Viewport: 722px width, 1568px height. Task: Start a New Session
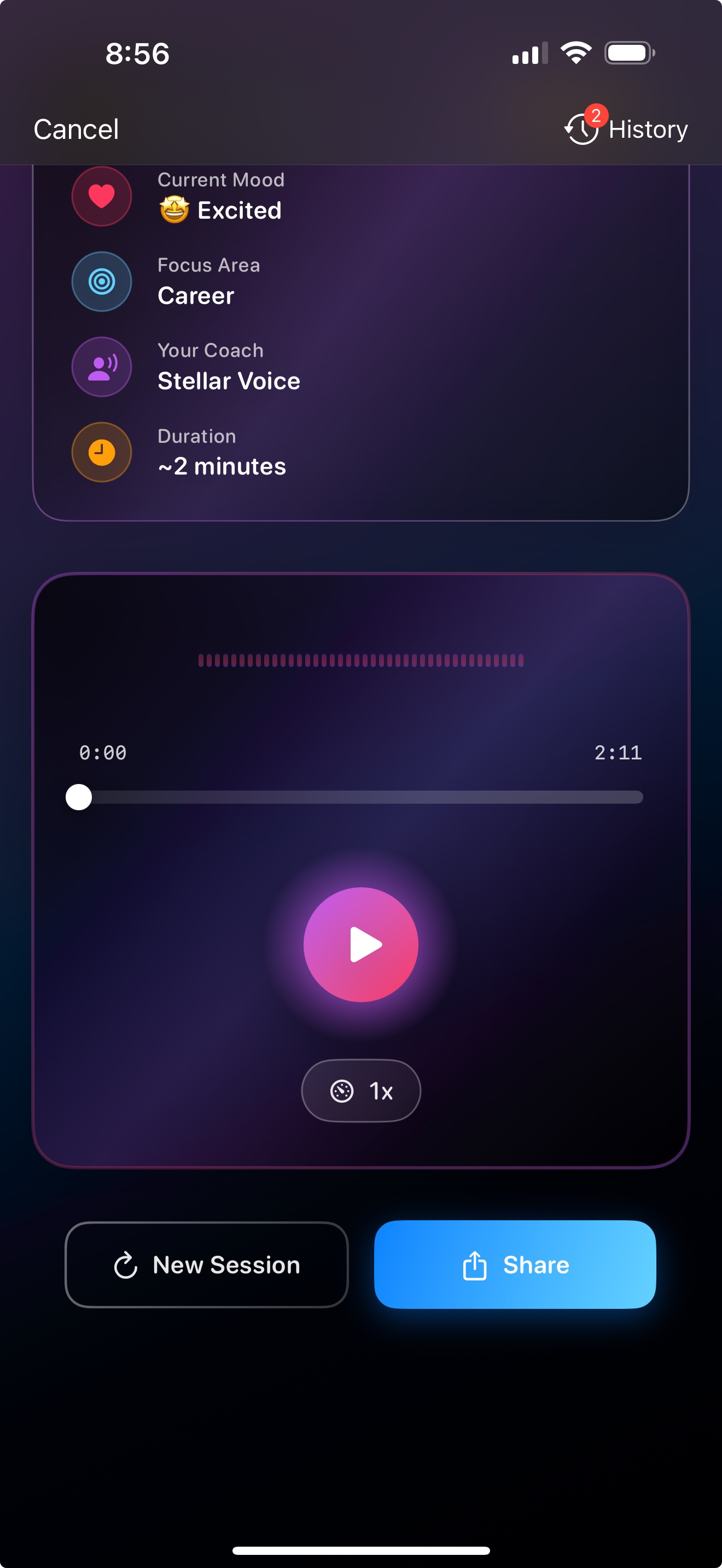[x=206, y=1264]
